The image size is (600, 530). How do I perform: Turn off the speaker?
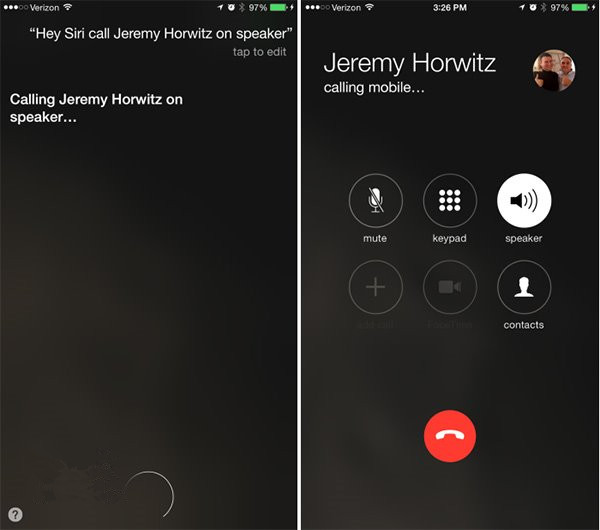pos(524,200)
